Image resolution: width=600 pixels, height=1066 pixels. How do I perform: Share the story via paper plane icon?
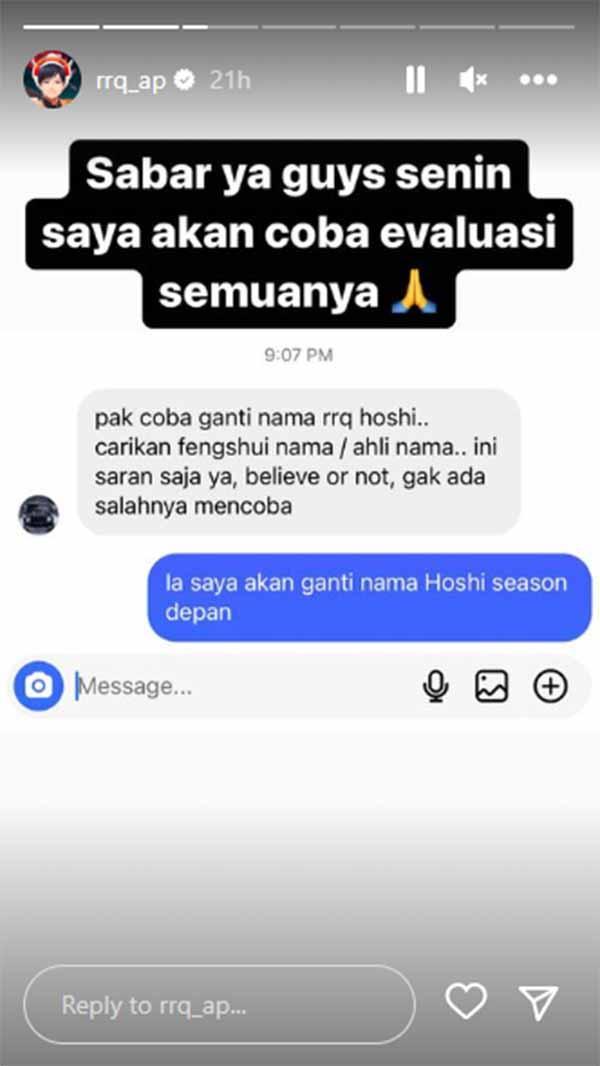pos(538,1002)
